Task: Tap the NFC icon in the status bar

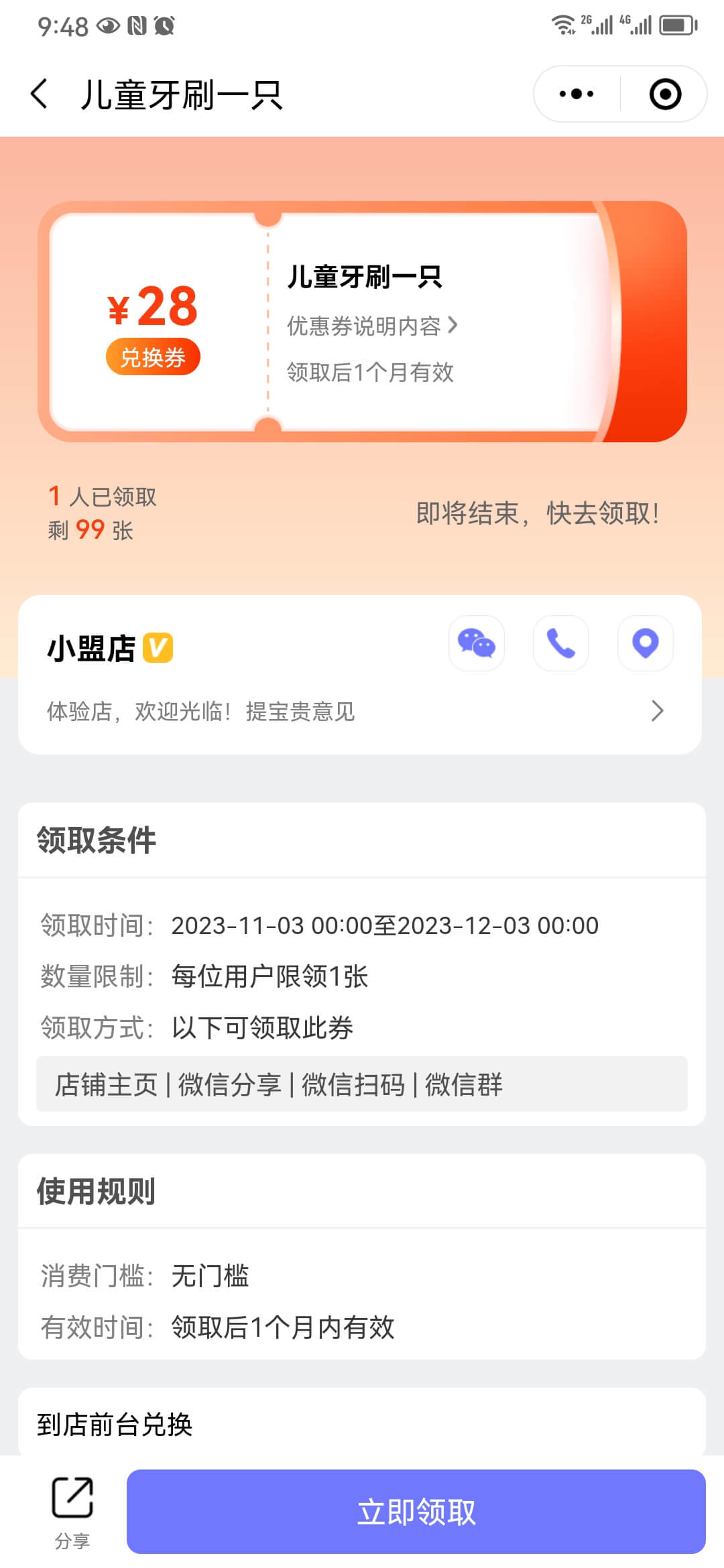Action: (136, 27)
